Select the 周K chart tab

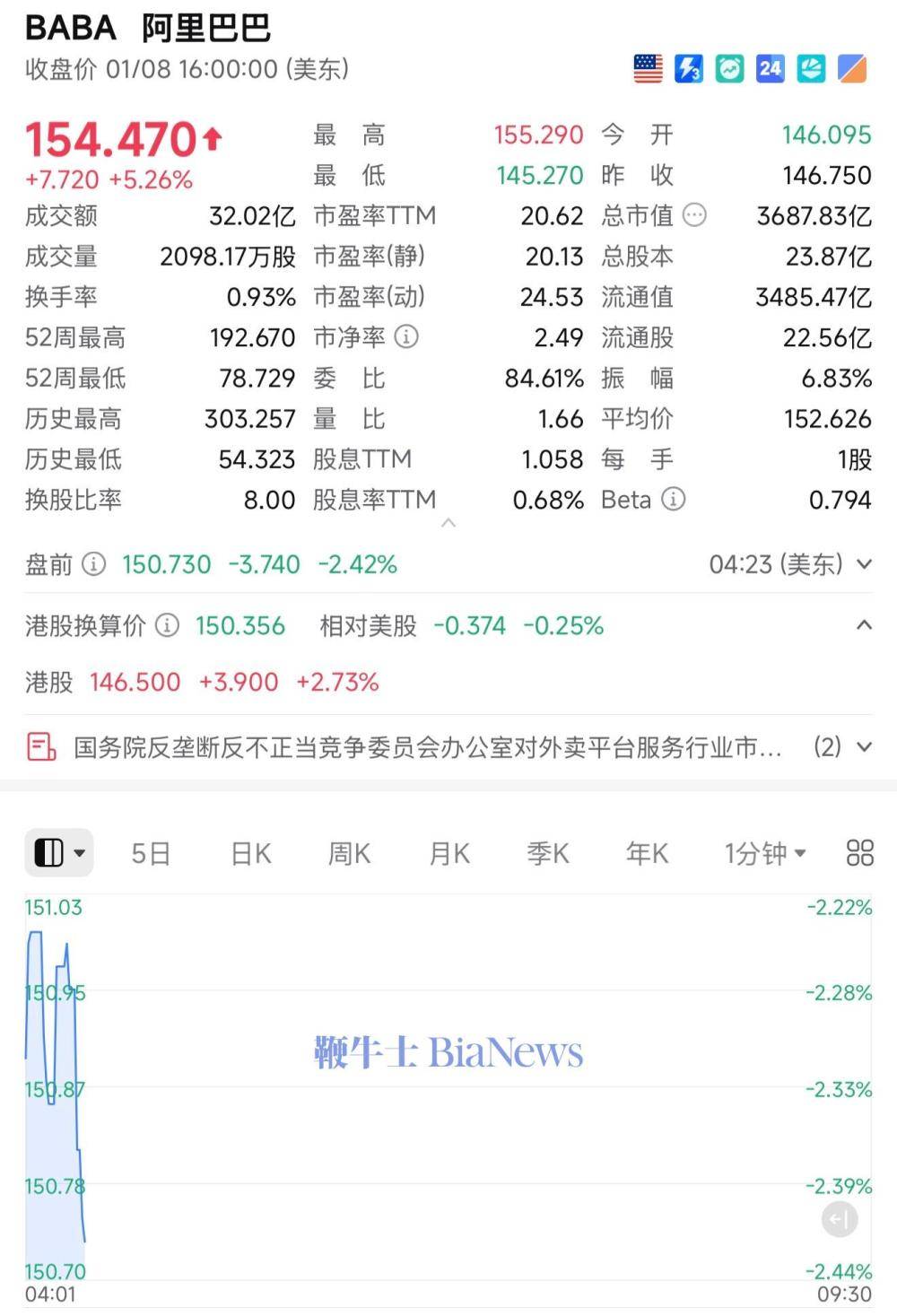[x=349, y=853]
